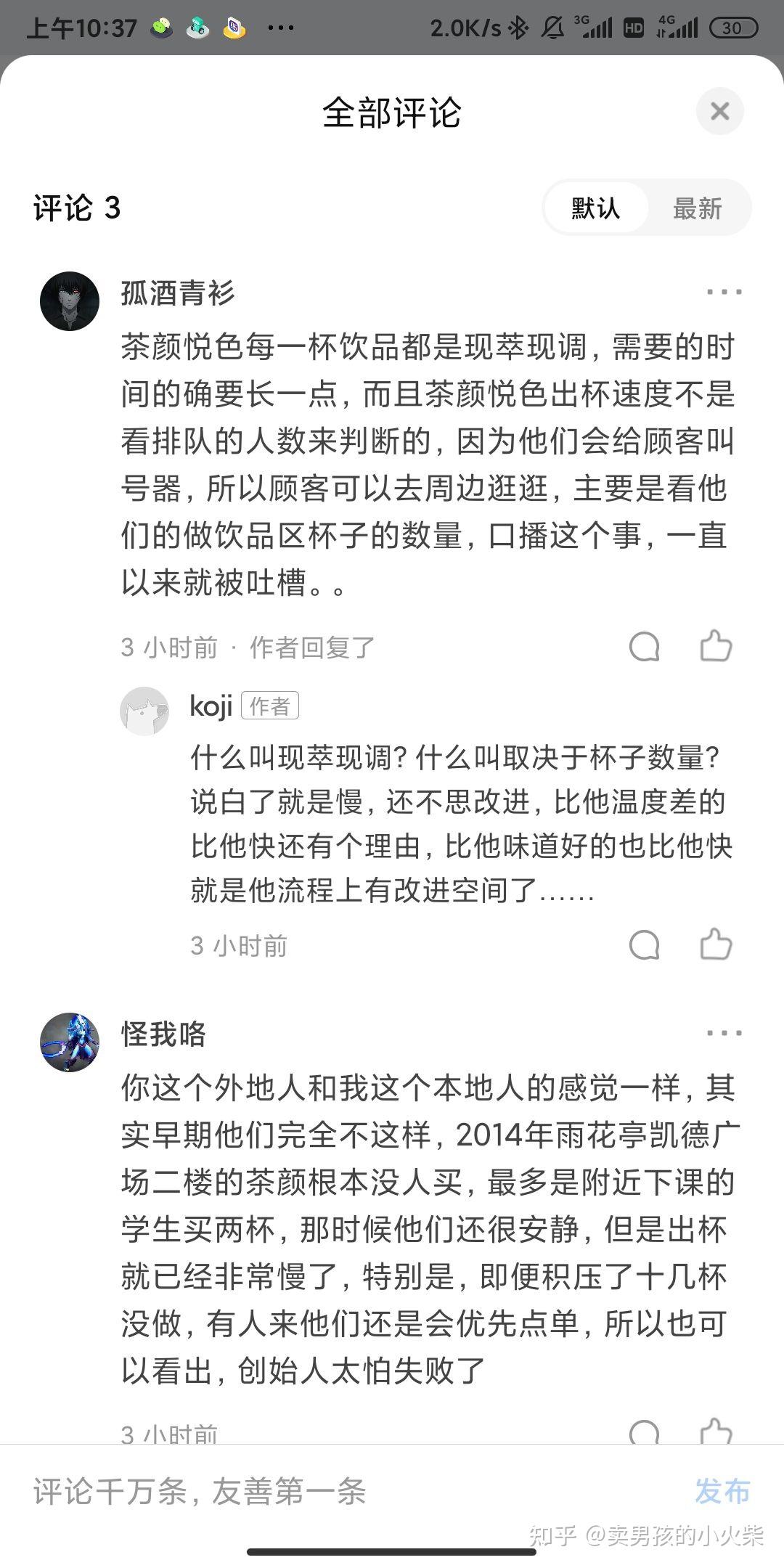Screen dimensions: 784x1568
Task: Switch to the 默认 sort tab
Action: click(x=595, y=208)
